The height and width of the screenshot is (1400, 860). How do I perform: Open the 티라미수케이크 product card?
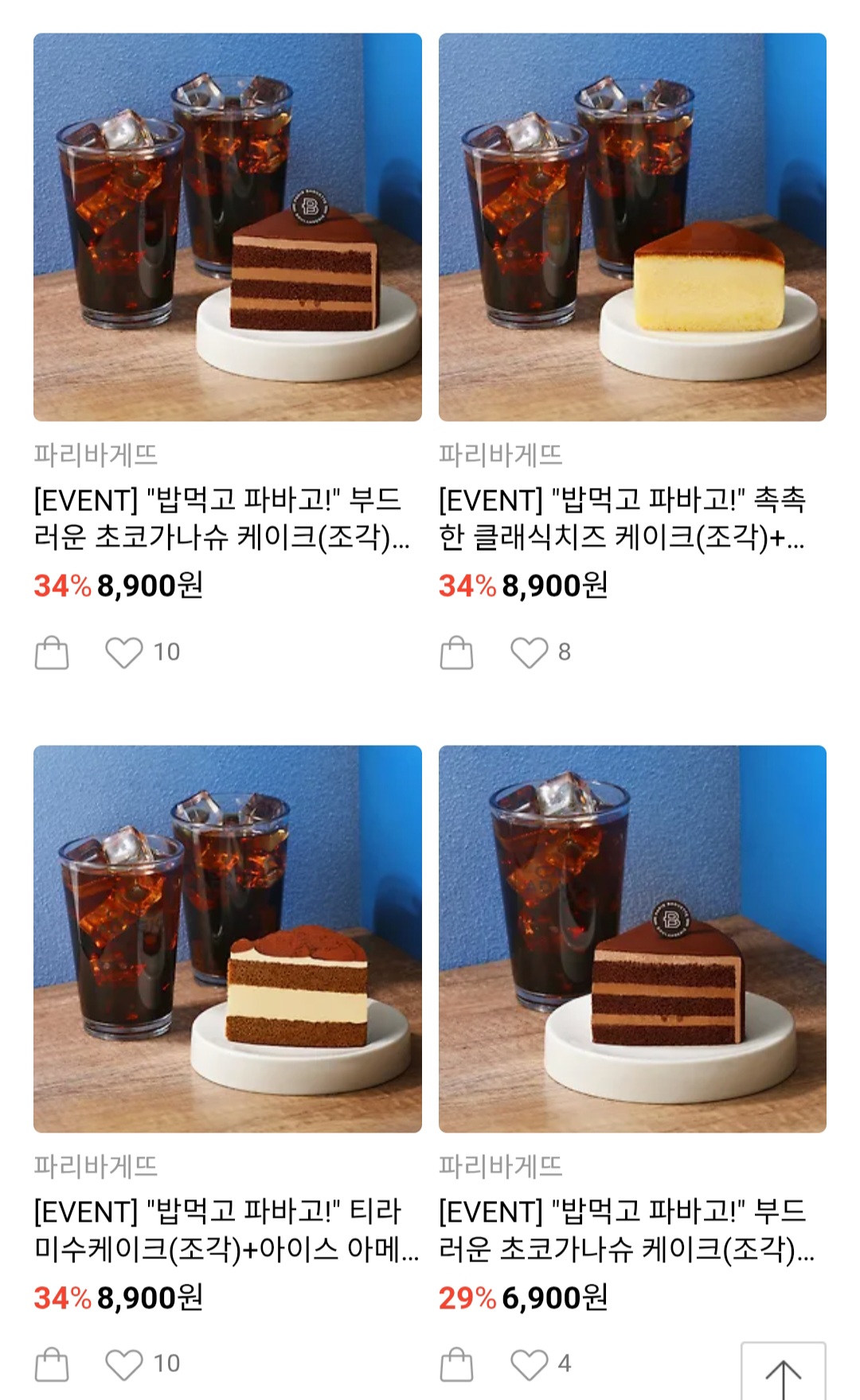[227, 939]
